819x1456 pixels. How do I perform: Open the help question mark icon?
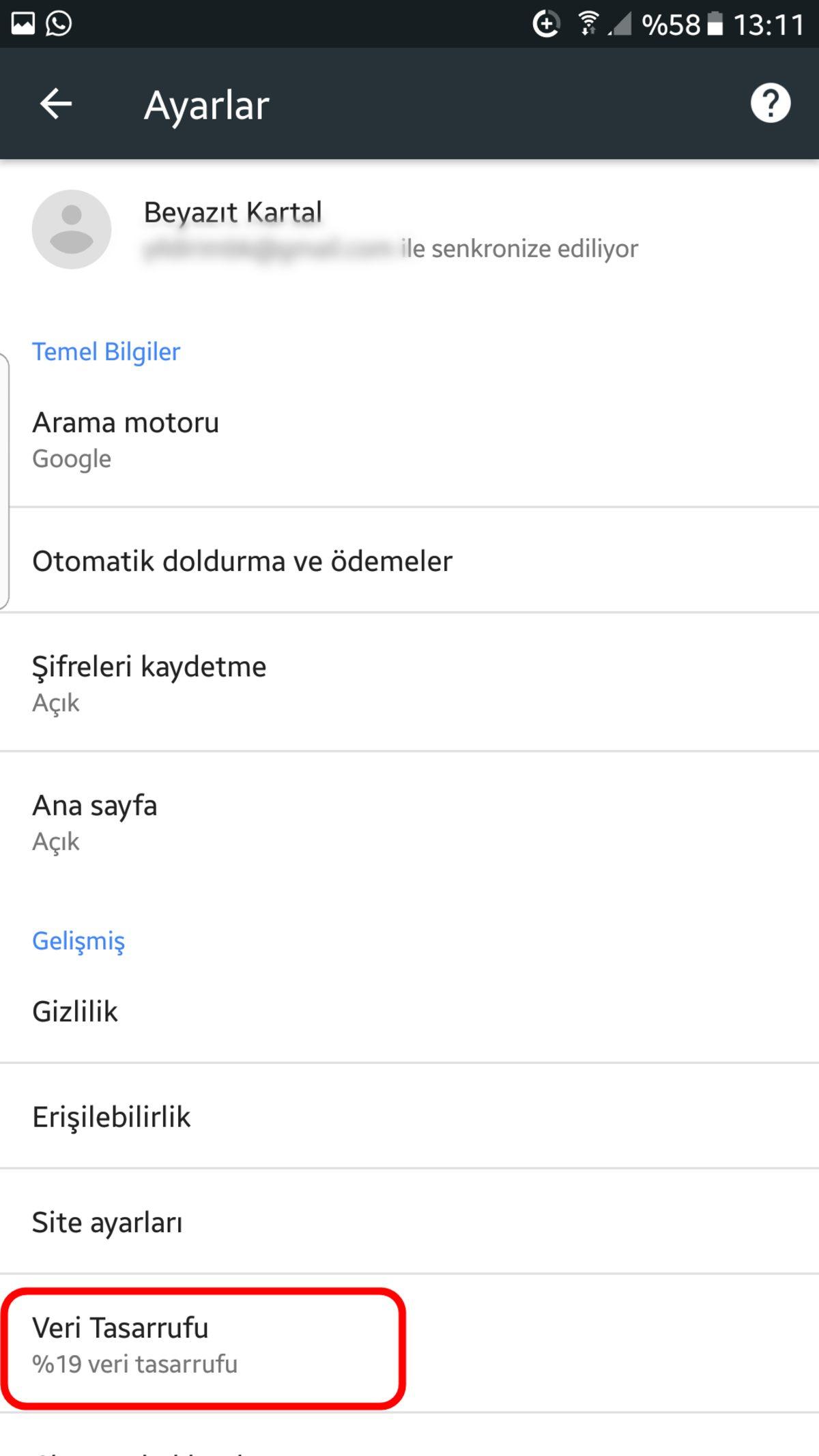(x=771, y=104)
